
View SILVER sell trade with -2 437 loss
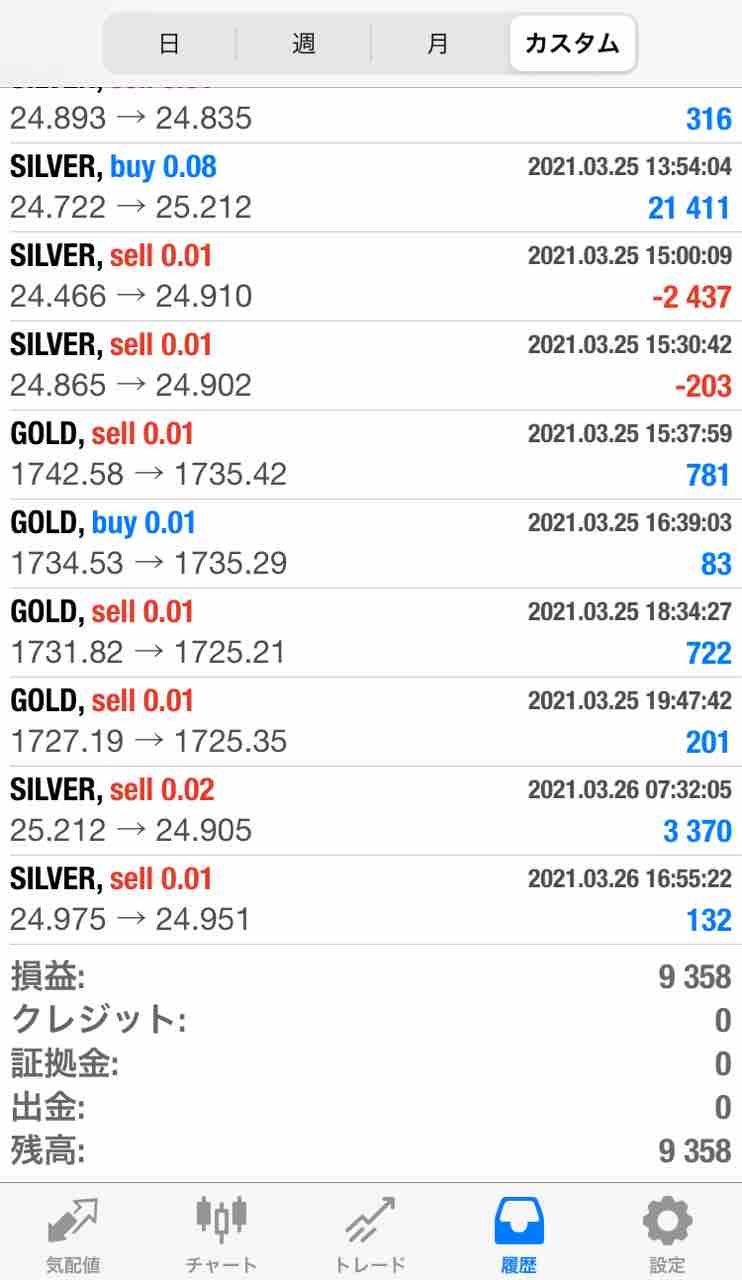point(370,277)
